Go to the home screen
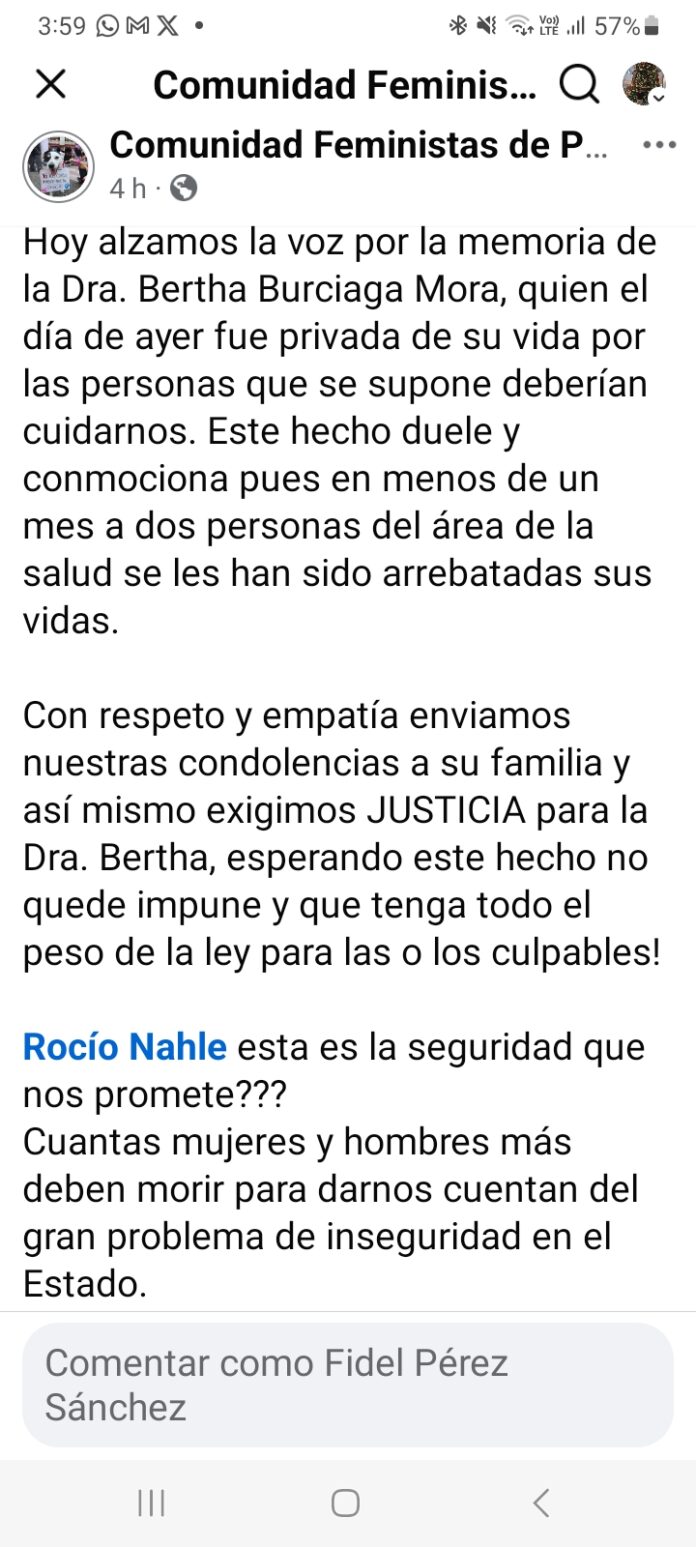The image size is (696, 1547). coord(345,1502)
